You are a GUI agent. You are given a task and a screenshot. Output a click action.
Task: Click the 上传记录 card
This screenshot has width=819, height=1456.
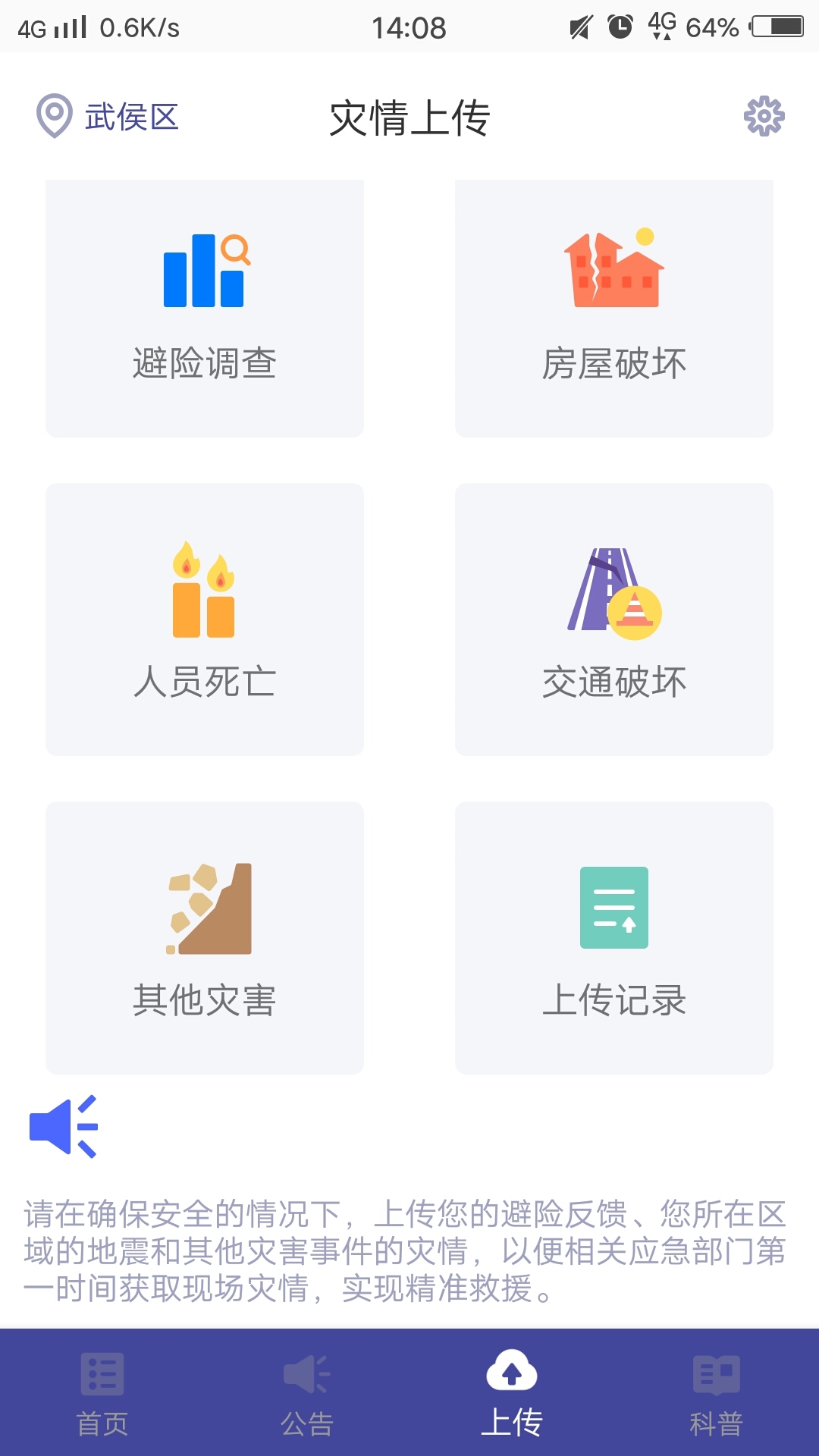pyautogui.click(x=614, y=937)
